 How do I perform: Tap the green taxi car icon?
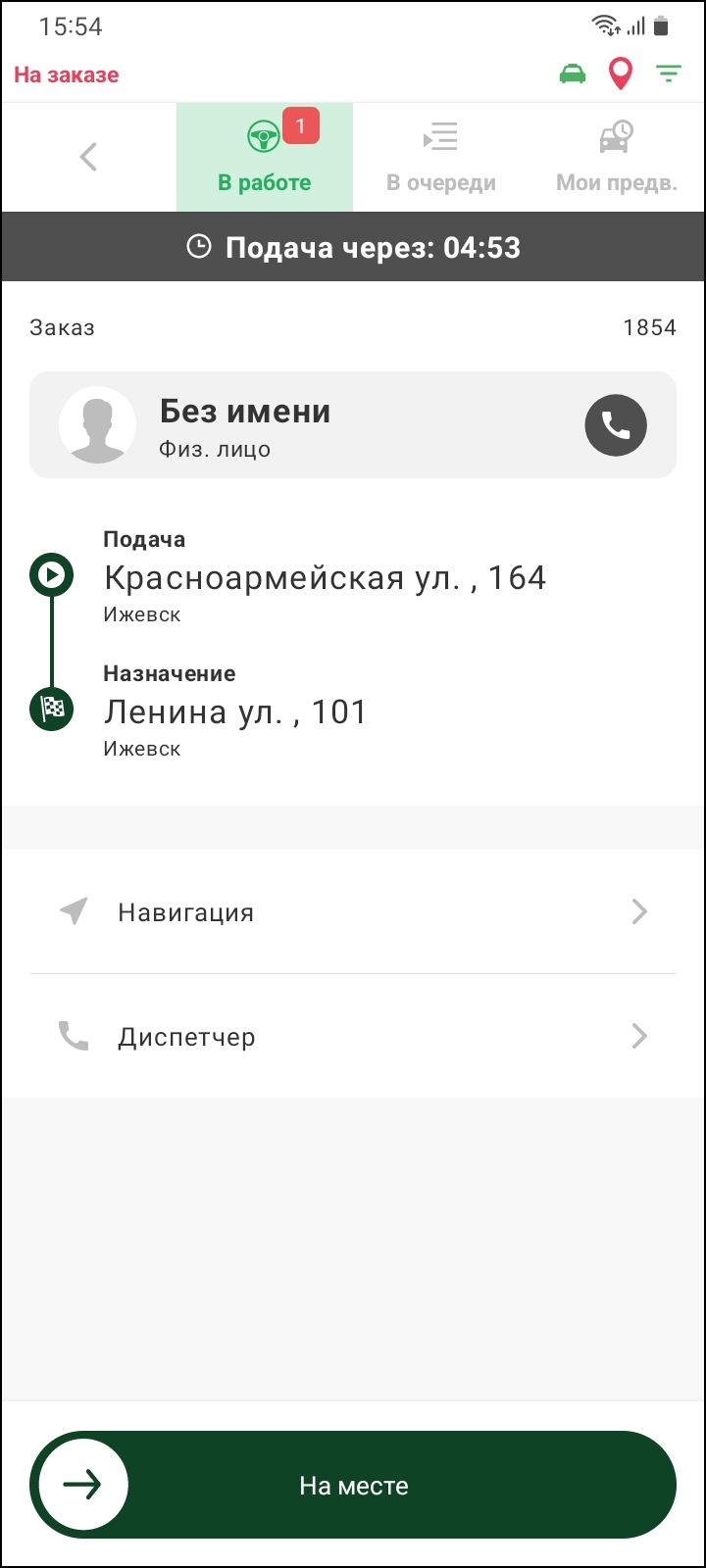pos(573,74)
